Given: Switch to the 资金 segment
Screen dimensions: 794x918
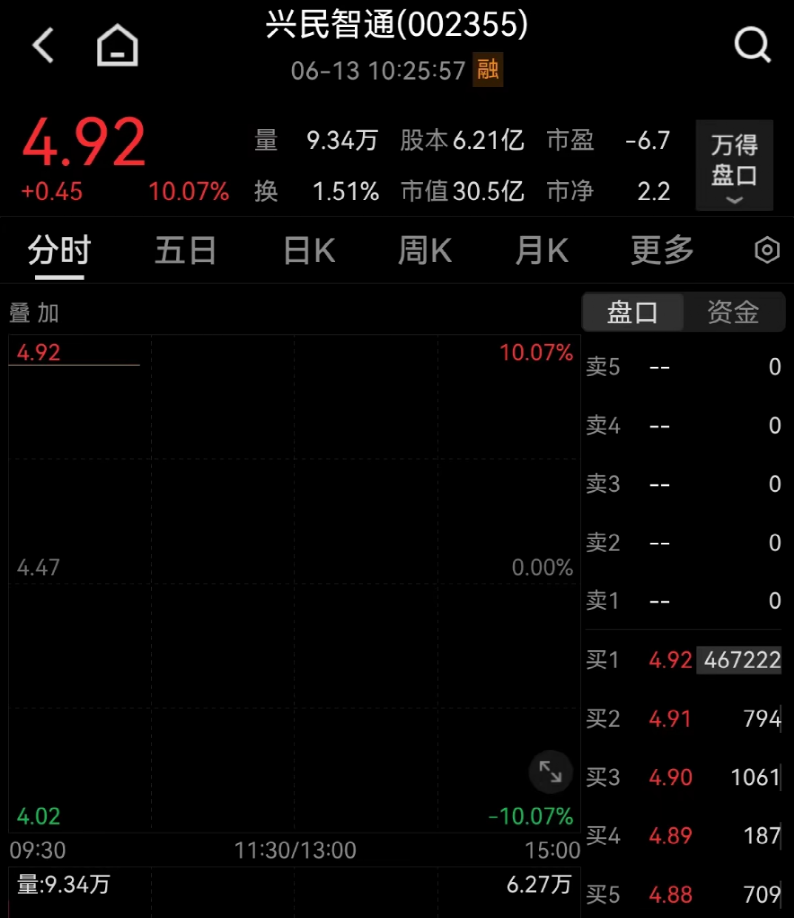Looking at the screenshot, I should click(733, 312).
